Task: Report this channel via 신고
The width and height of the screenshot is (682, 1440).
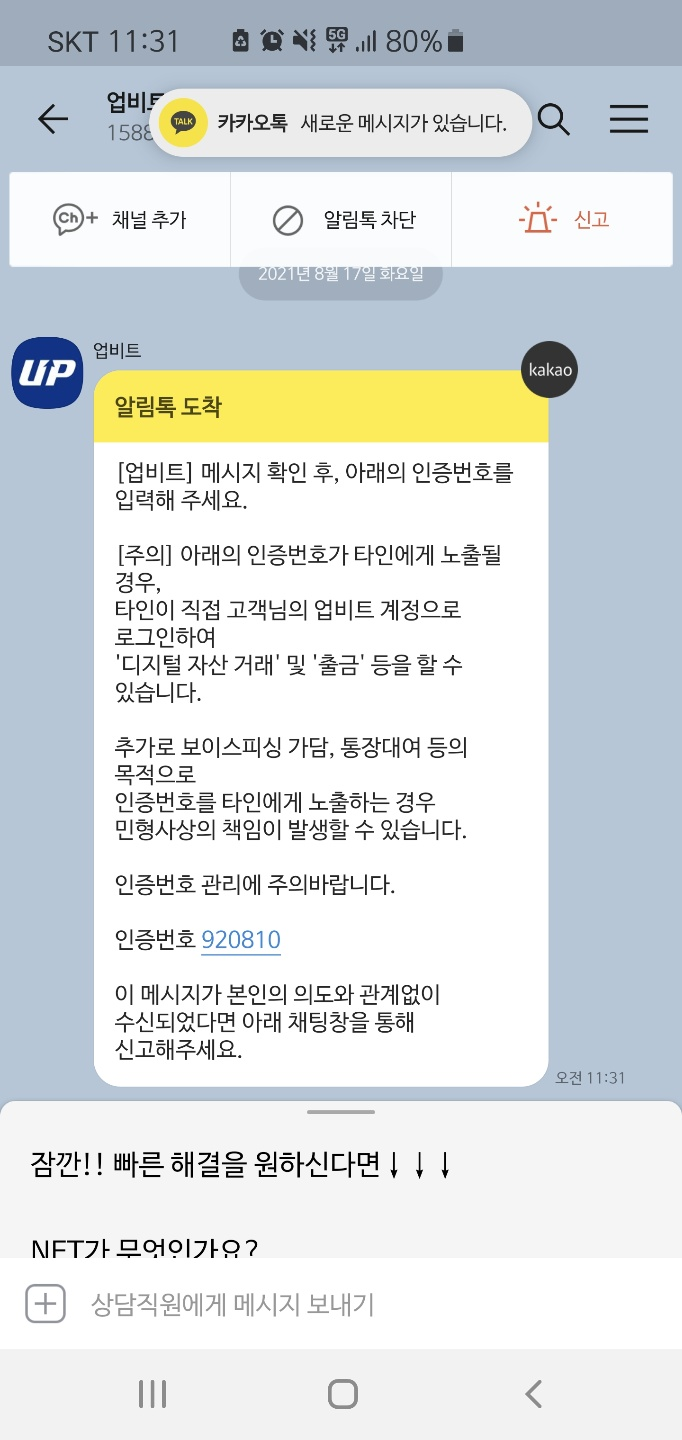Action: (x=564, y=219)
